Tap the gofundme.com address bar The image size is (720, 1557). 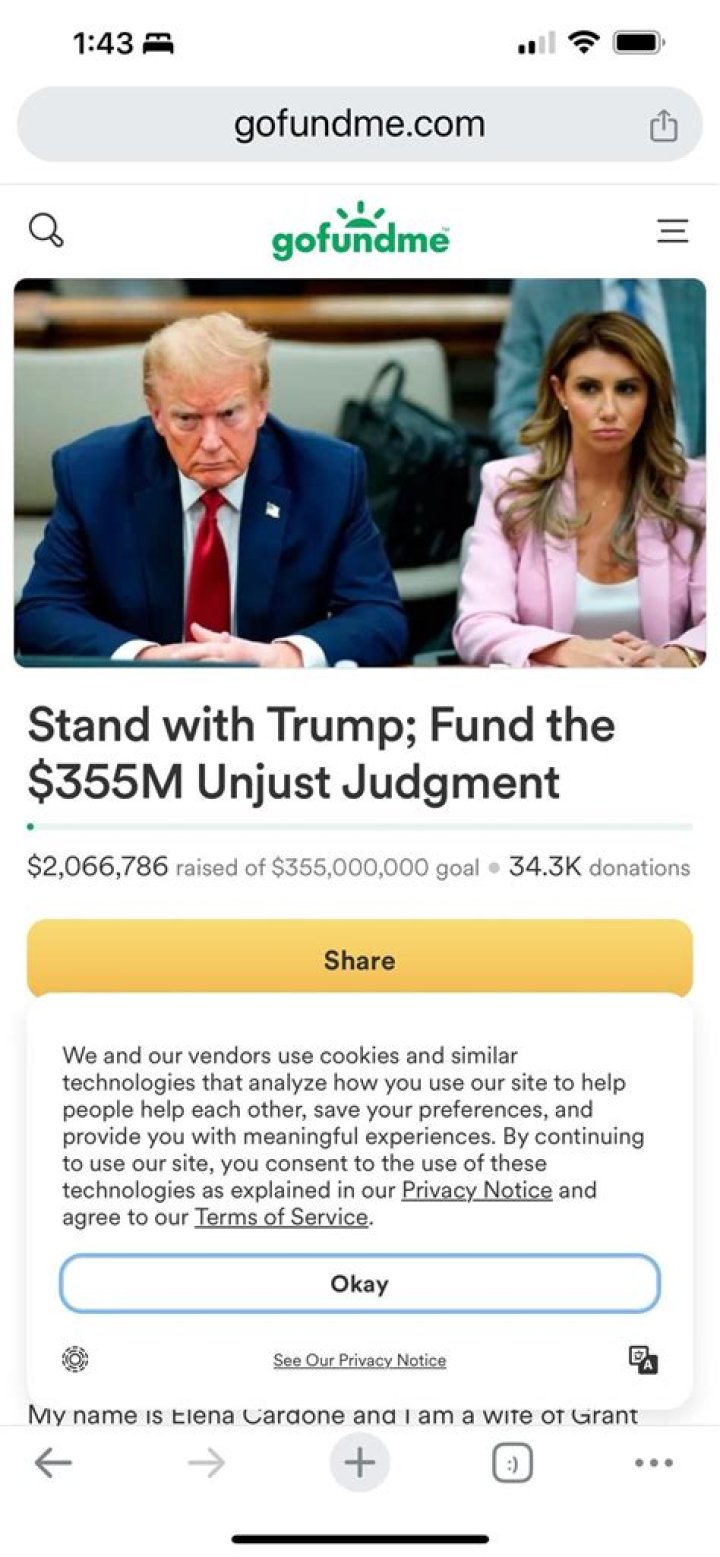coord(359,122)
